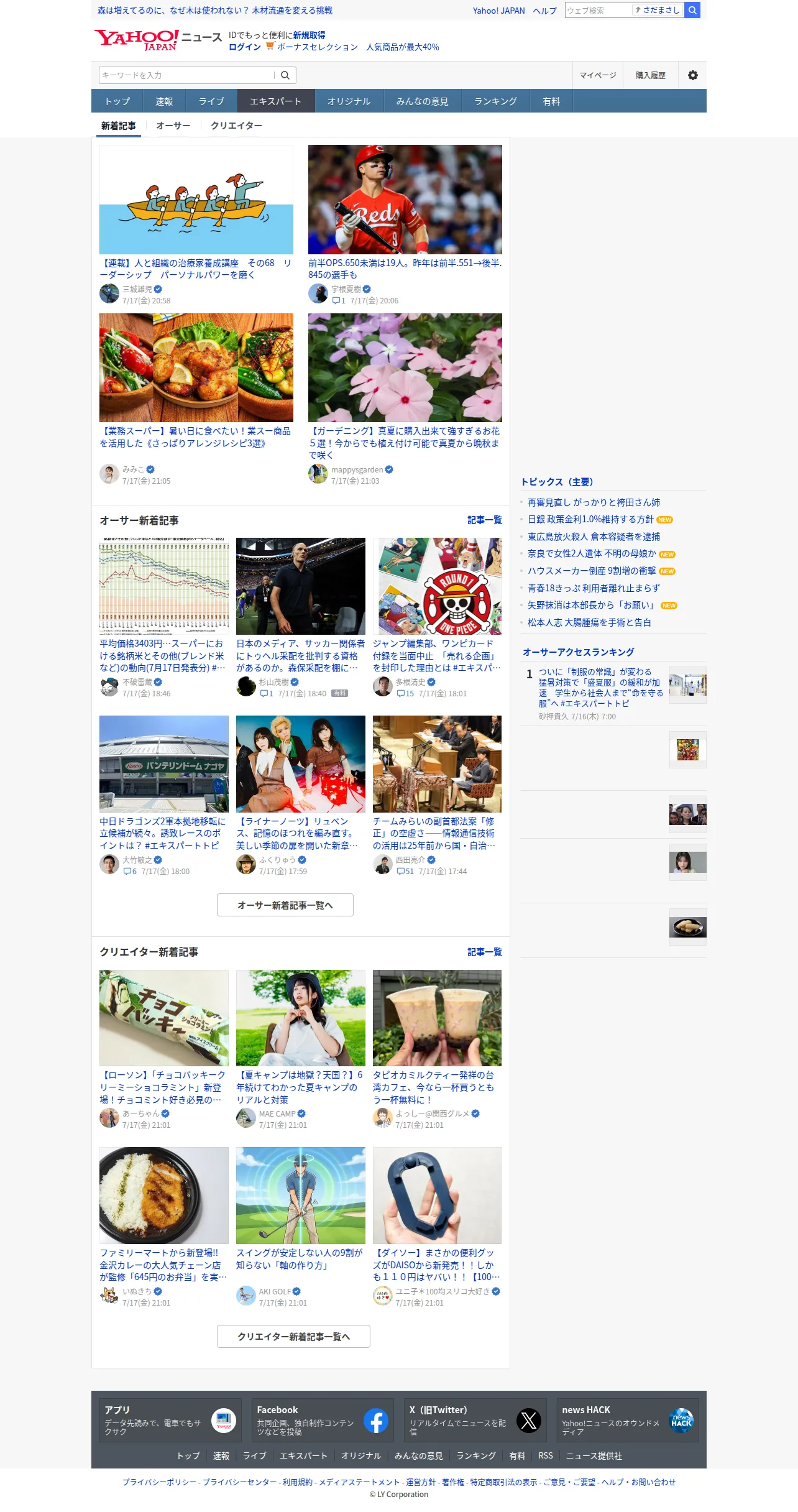Switch to the 速報 tab

point(164,101)
